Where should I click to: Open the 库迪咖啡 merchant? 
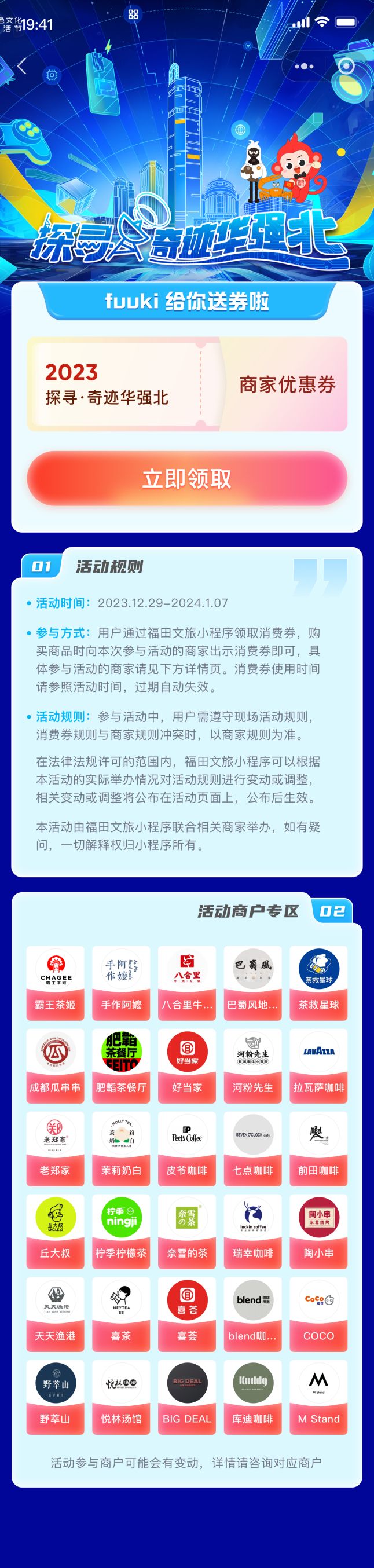pos(252,1397)
